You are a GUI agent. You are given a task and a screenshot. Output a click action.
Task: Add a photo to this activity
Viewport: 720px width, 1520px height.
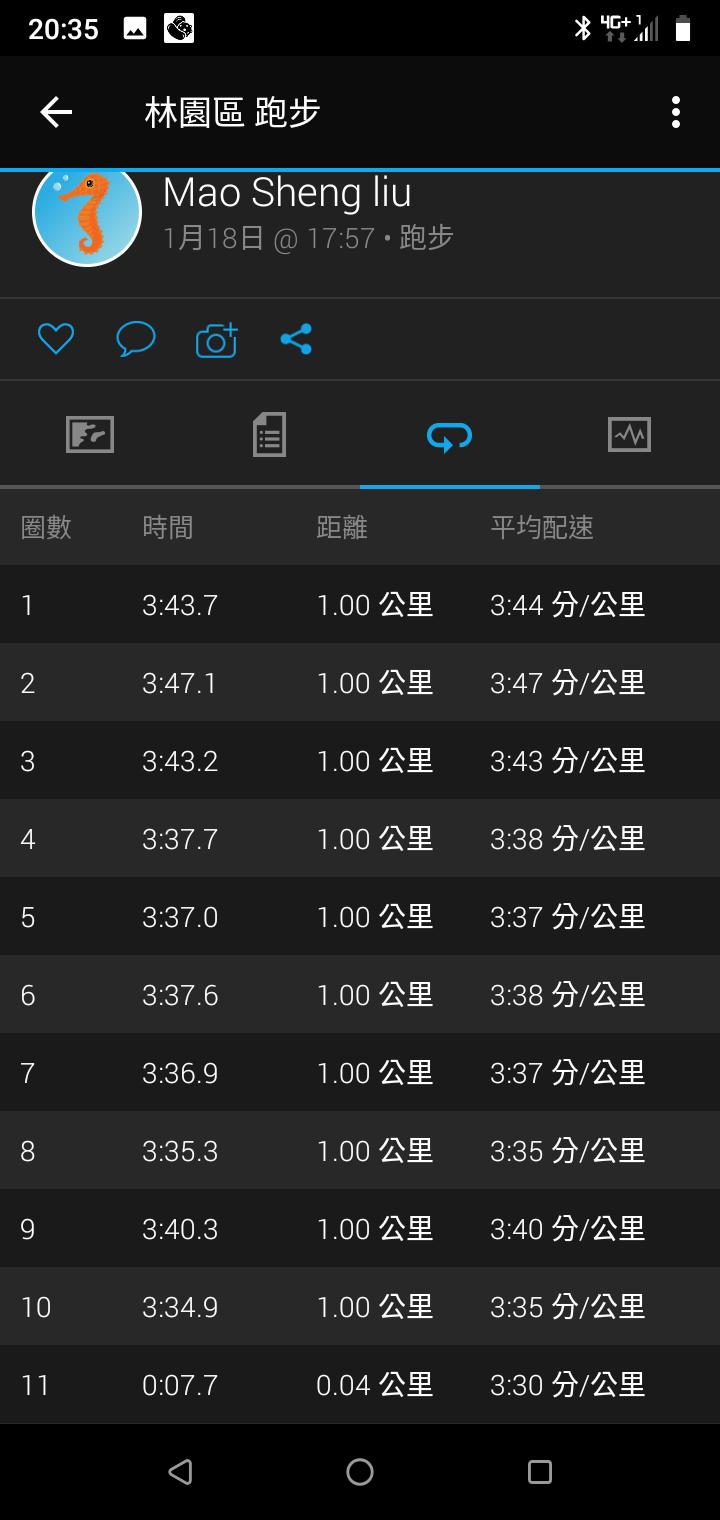pos(216,340)
